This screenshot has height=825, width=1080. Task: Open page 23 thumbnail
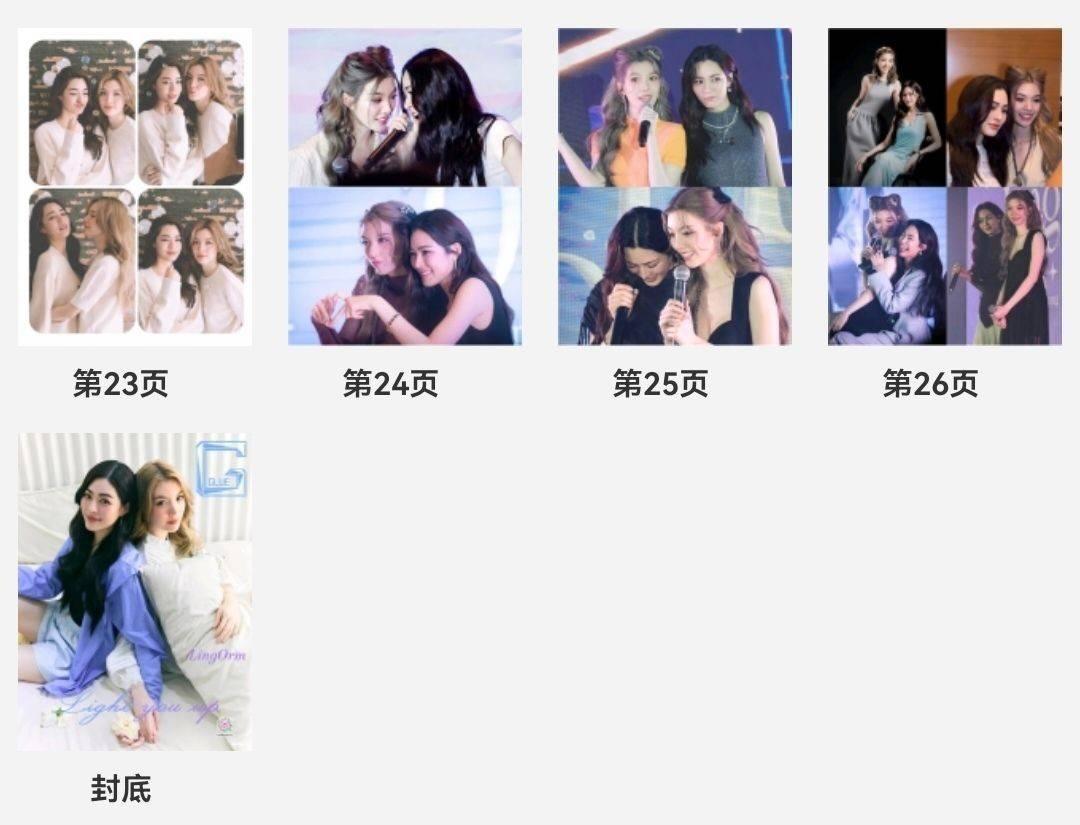click(x=135, y=187)
